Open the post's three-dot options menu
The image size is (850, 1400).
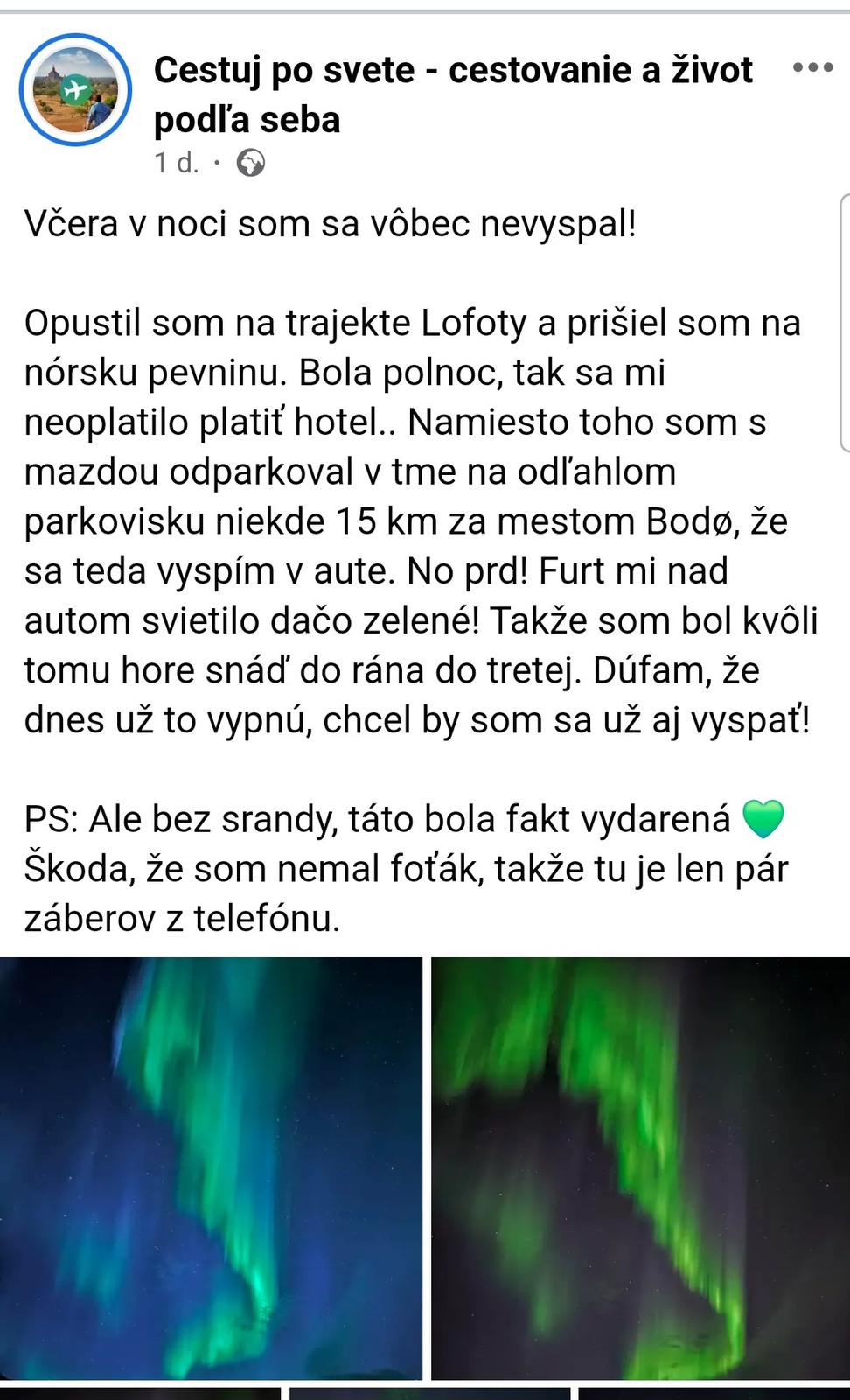tap(812, 68)
